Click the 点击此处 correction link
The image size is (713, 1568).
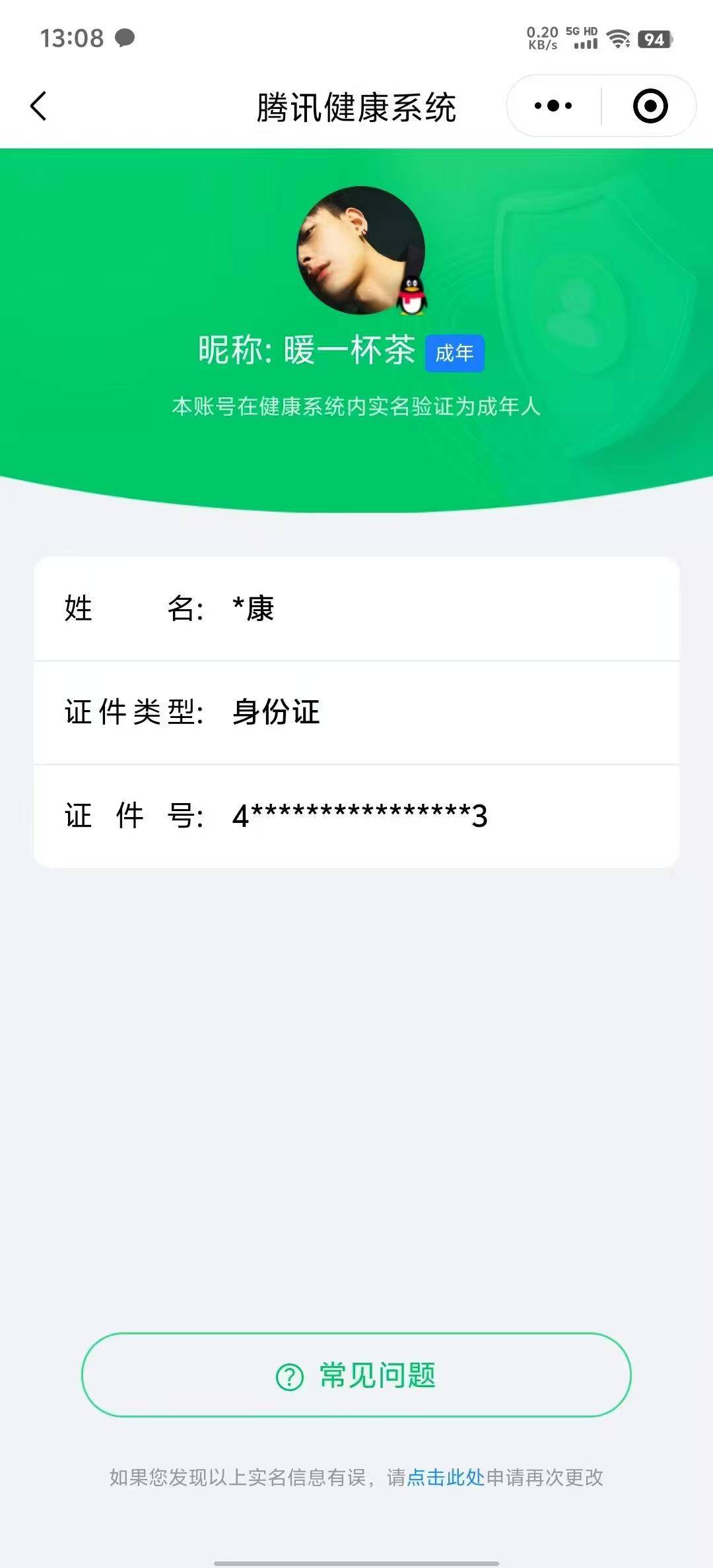446,1474
